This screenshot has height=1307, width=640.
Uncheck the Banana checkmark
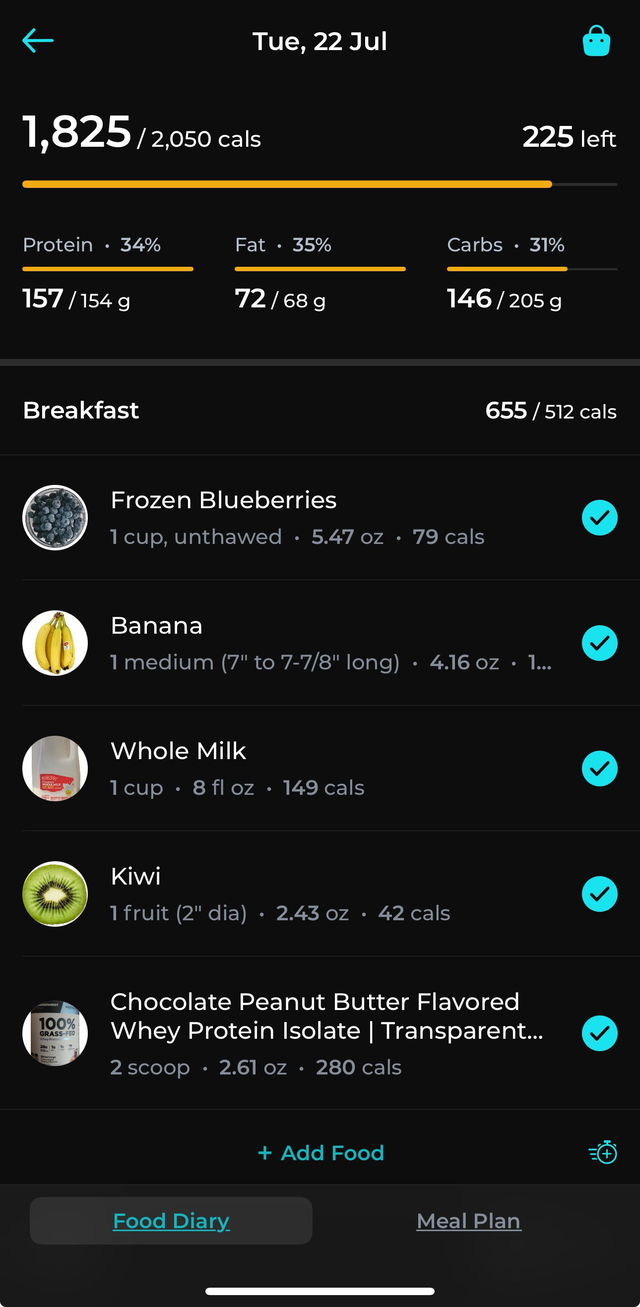click(599, 643)
